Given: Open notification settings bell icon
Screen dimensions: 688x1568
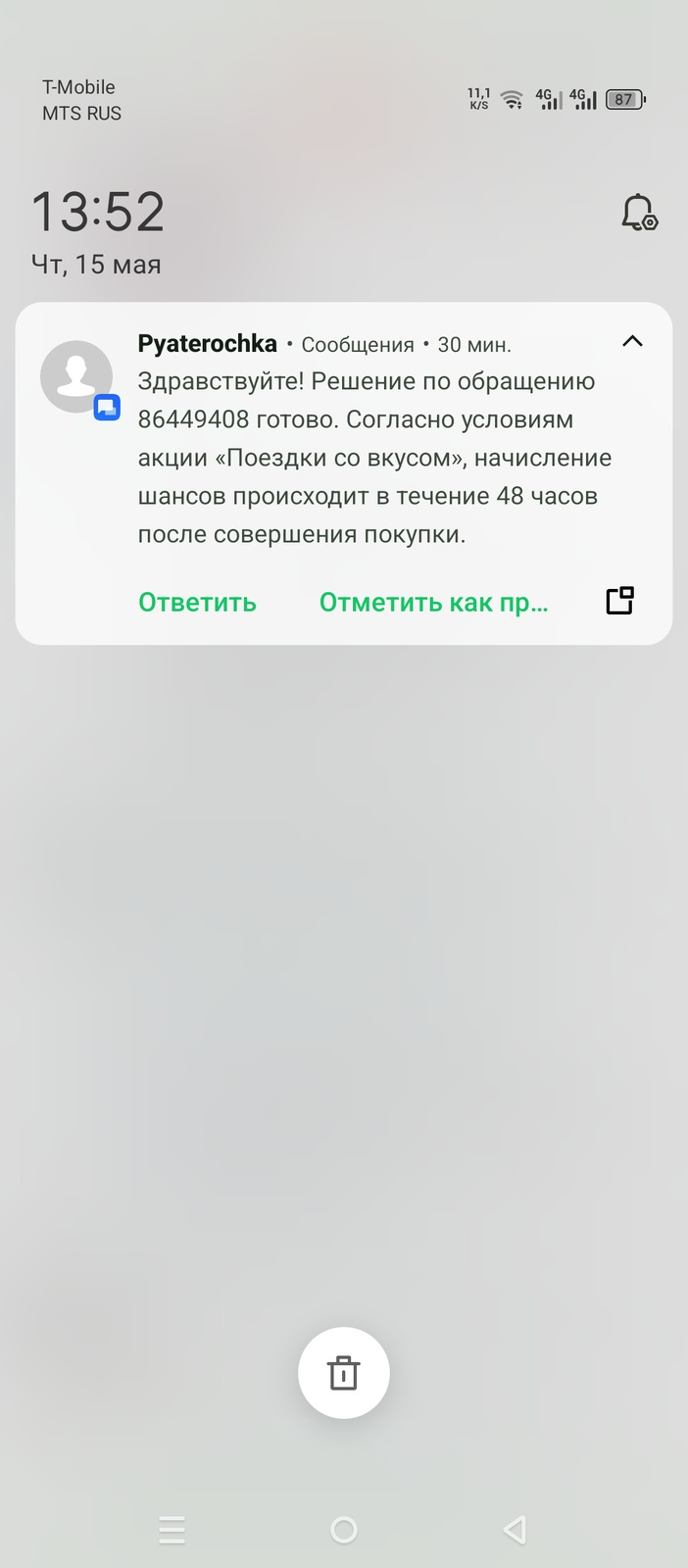Looking at the screenshot, I should pyautogui.click(x=639, y=212).
